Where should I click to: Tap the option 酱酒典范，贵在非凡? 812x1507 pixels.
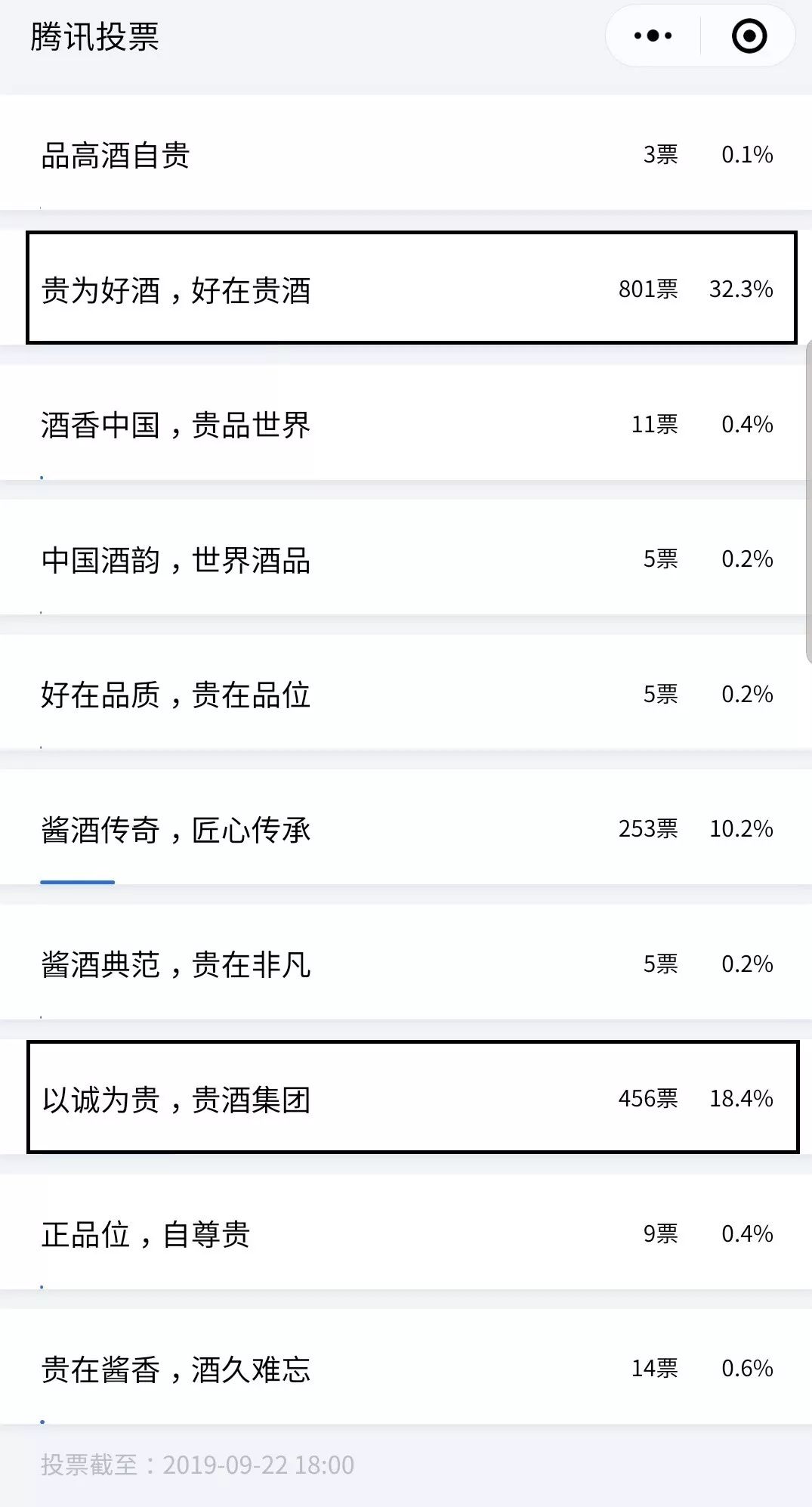coord(406,963)
